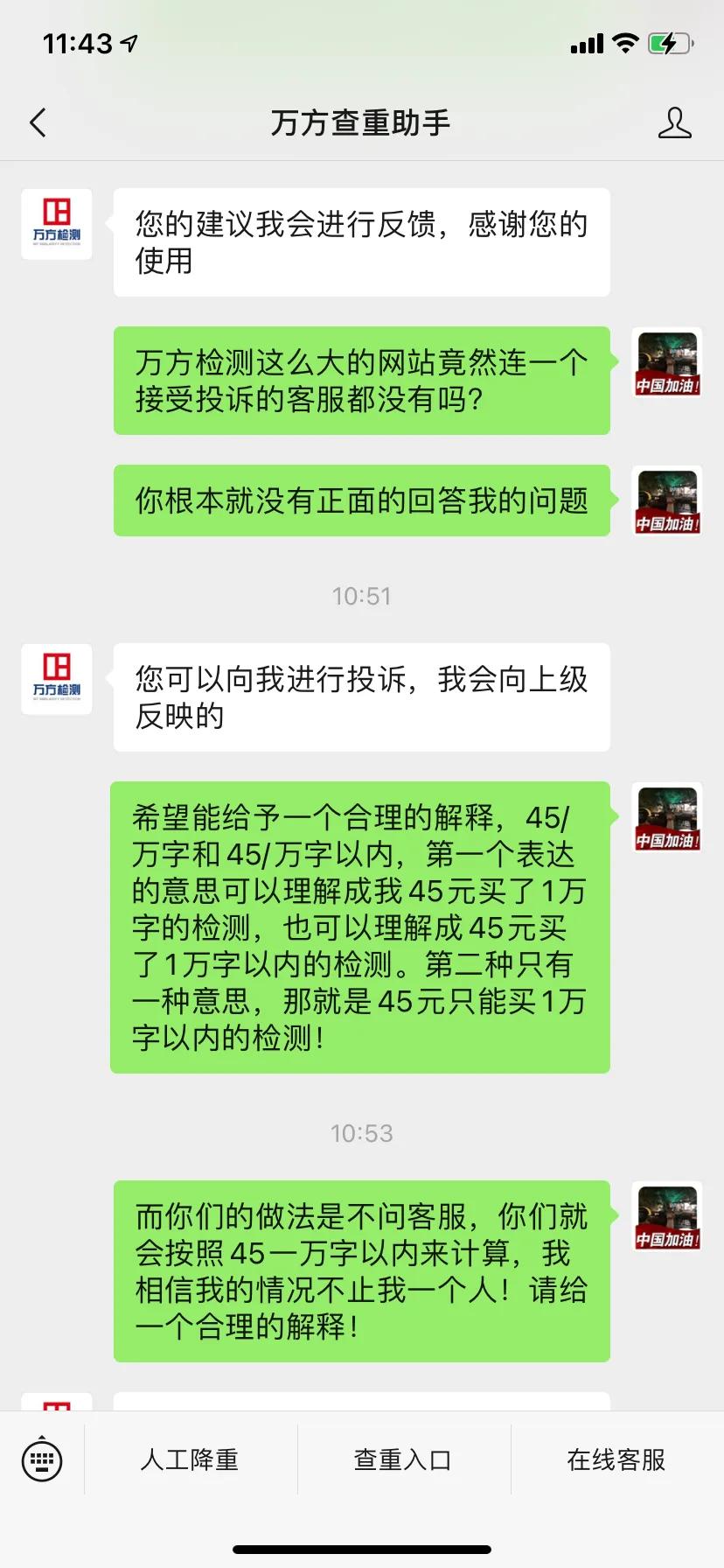The width and height of the screenshot is (724, 1568).
Task: Select the reply bubble 您可以向我进行投诉
Action: (x=361, y=696)
